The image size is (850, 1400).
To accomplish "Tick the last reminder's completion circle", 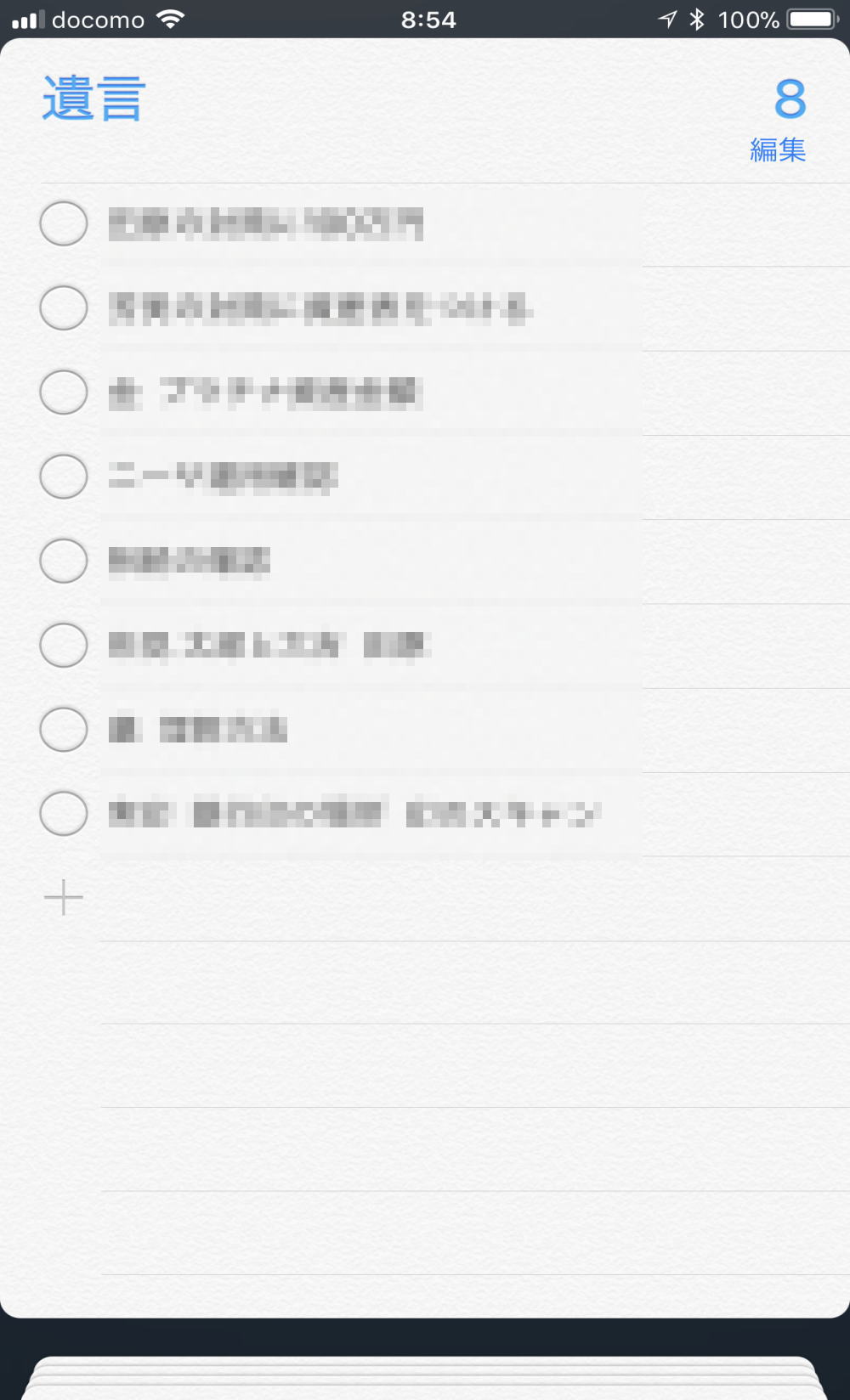I will coord(64,814).
